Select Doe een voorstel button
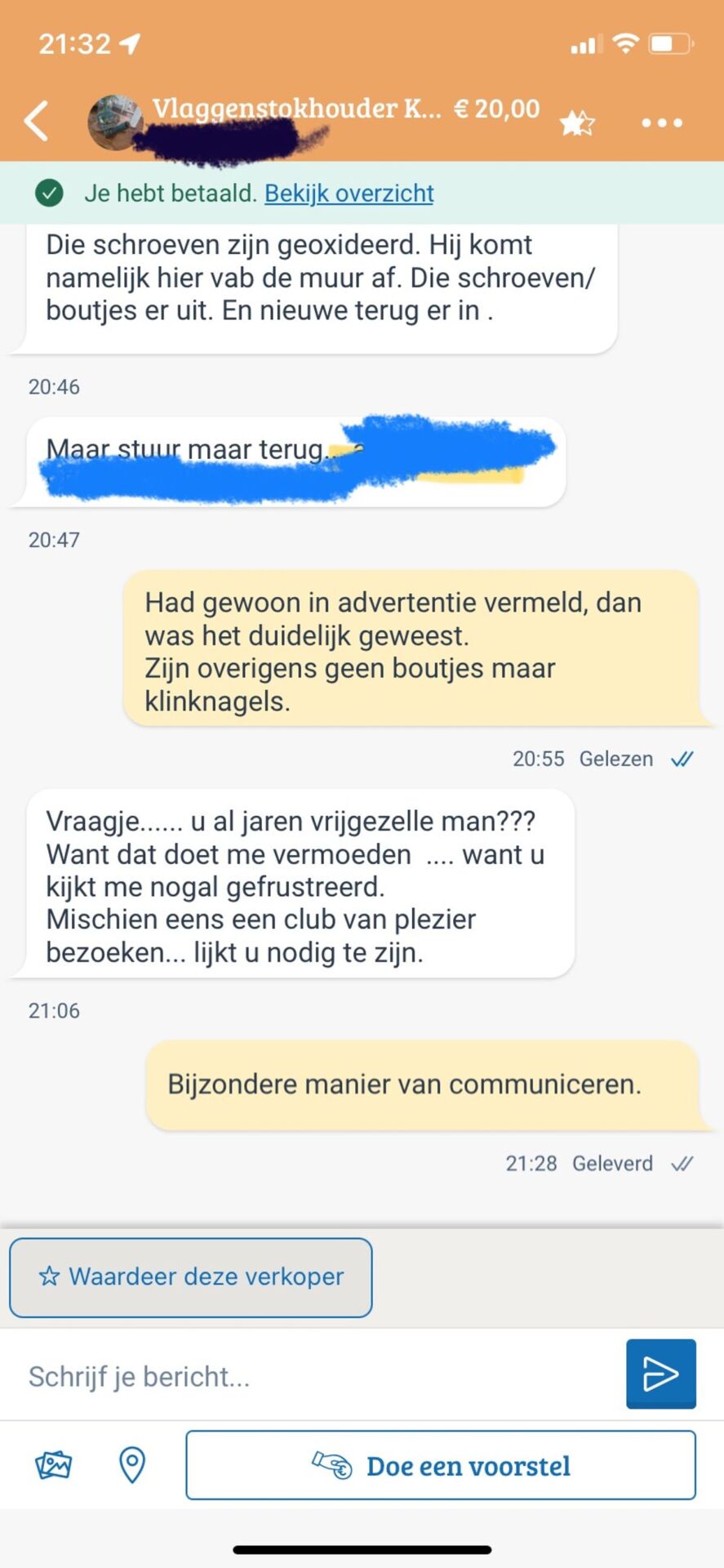 point(441,1466)
